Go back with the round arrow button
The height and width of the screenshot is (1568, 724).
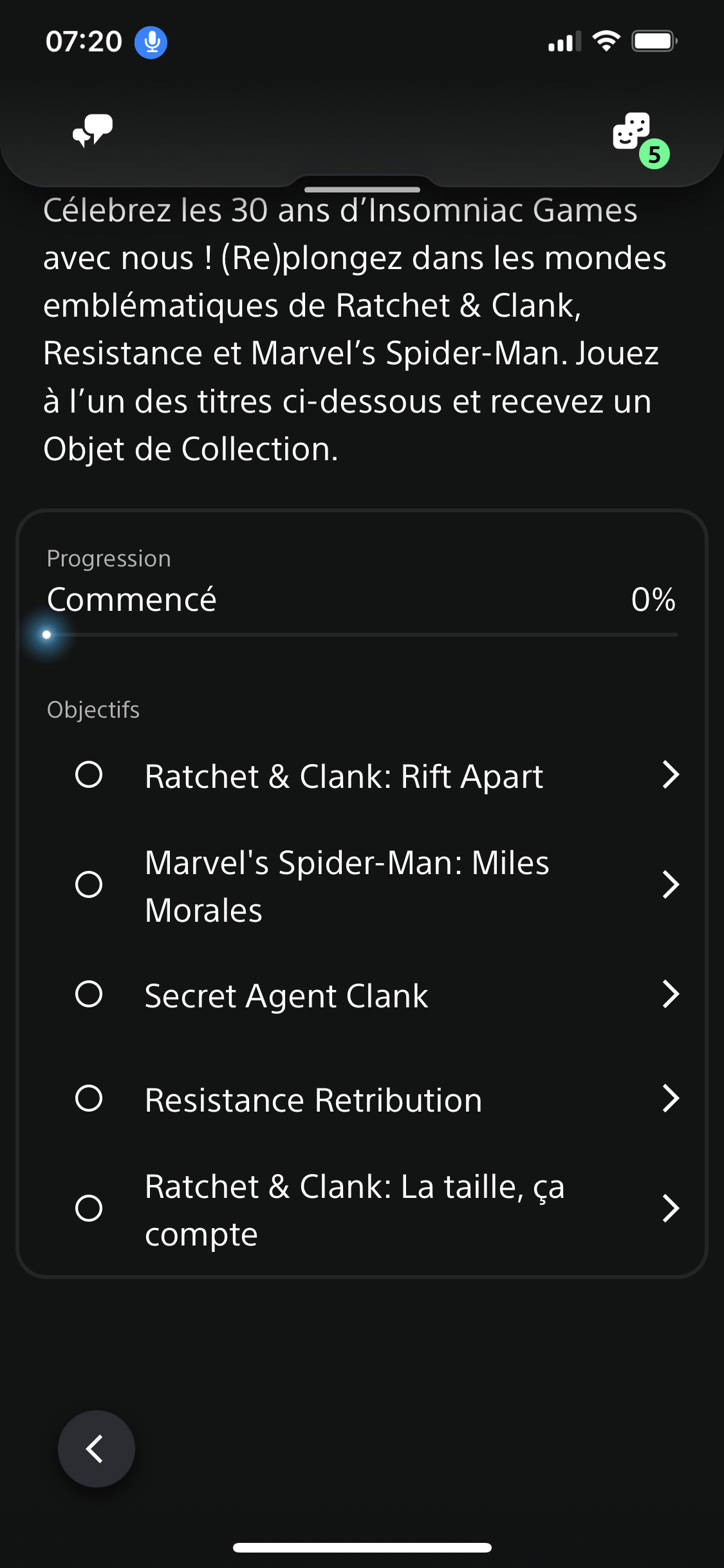(x=97, y=1449)
